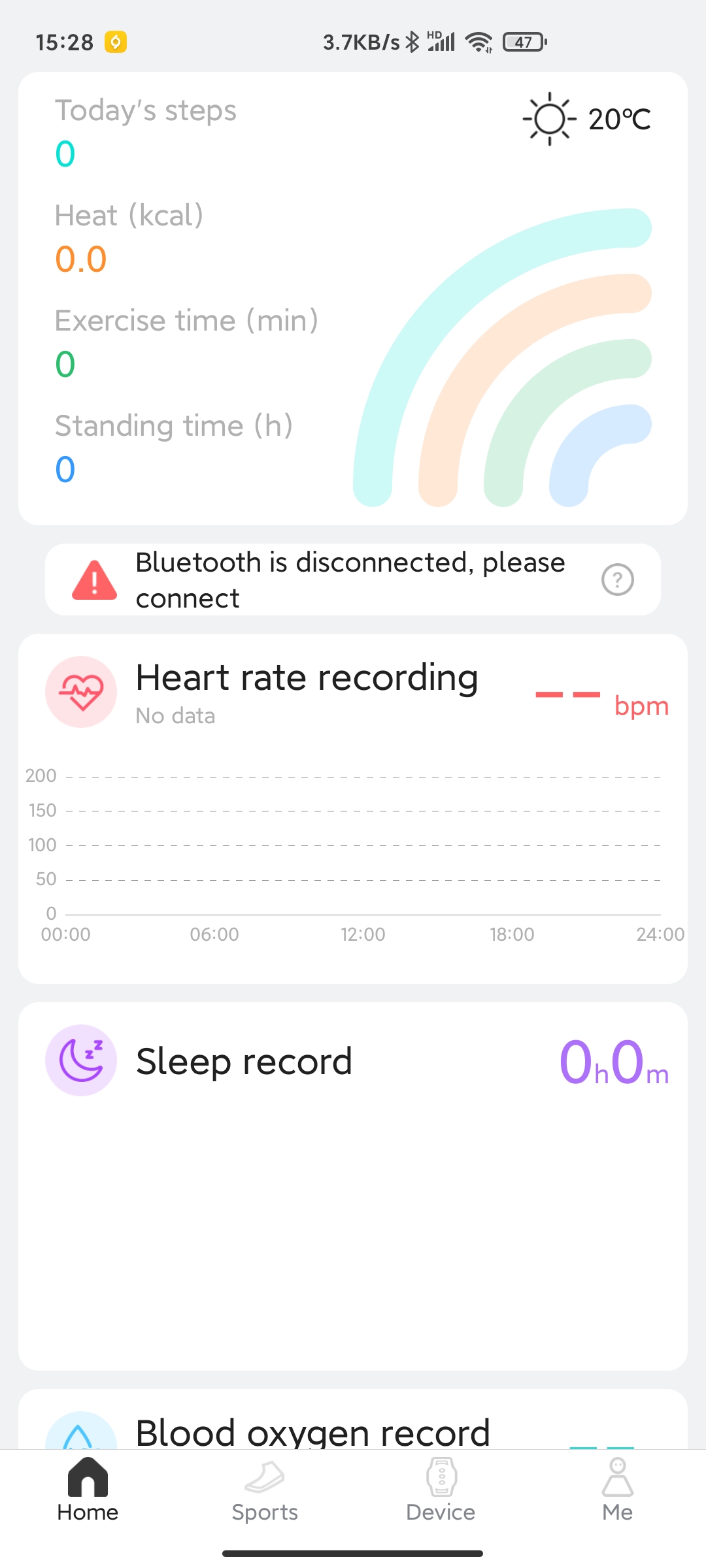Tap the weather sun icon
Image resolution: width=706 pixels, height=1568 pixels.
coord(549,120)
